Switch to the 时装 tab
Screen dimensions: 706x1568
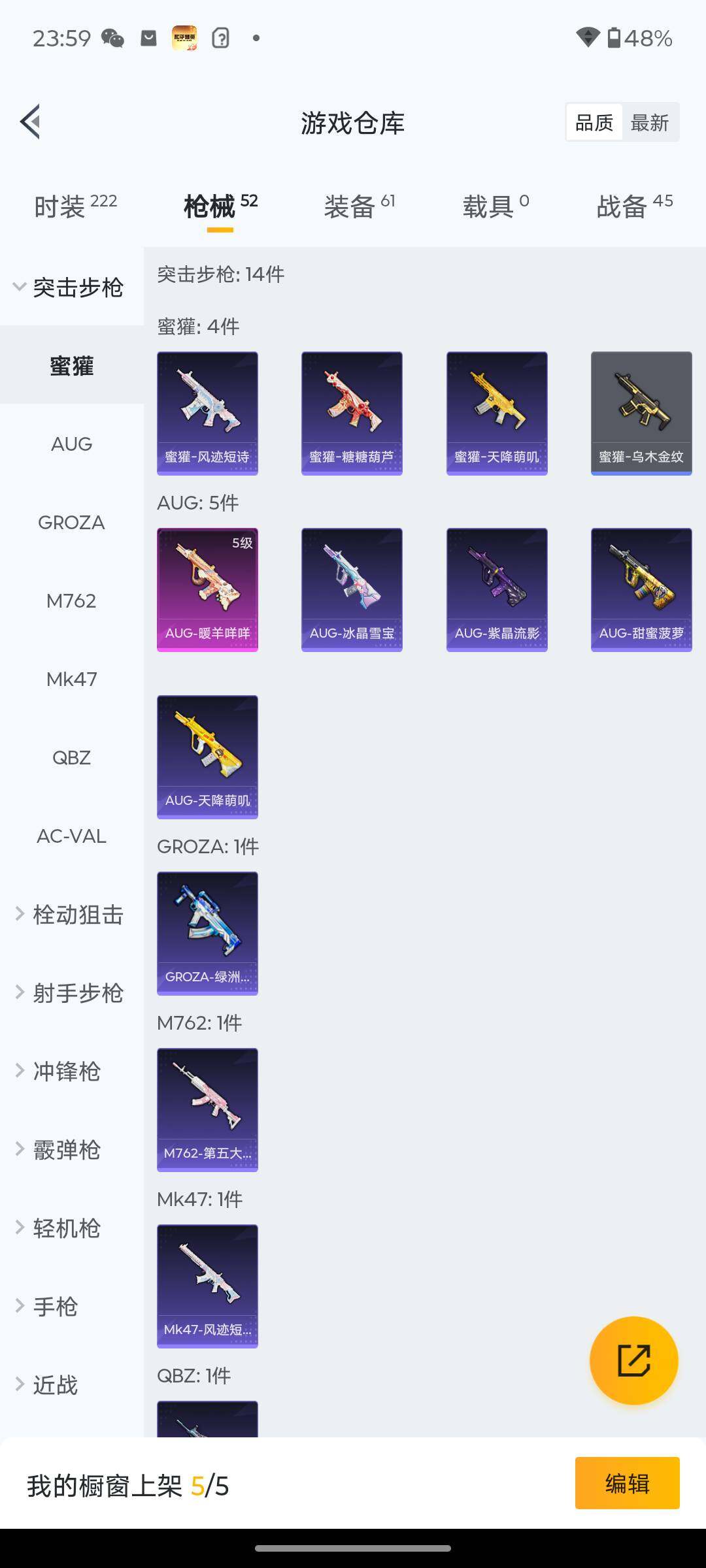[x=75, y=206]
